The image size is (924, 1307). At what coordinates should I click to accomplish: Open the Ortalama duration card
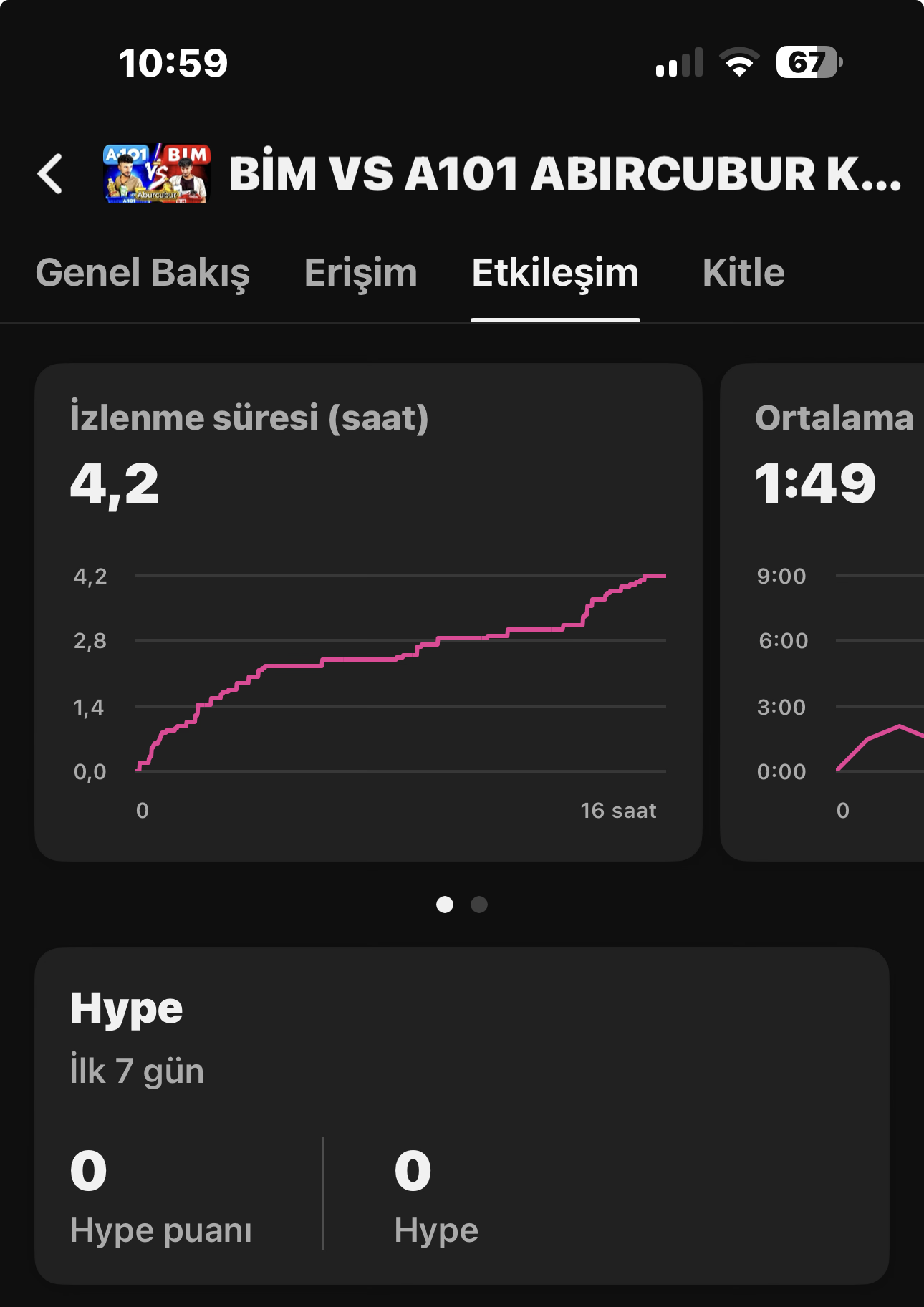point(822,612)
